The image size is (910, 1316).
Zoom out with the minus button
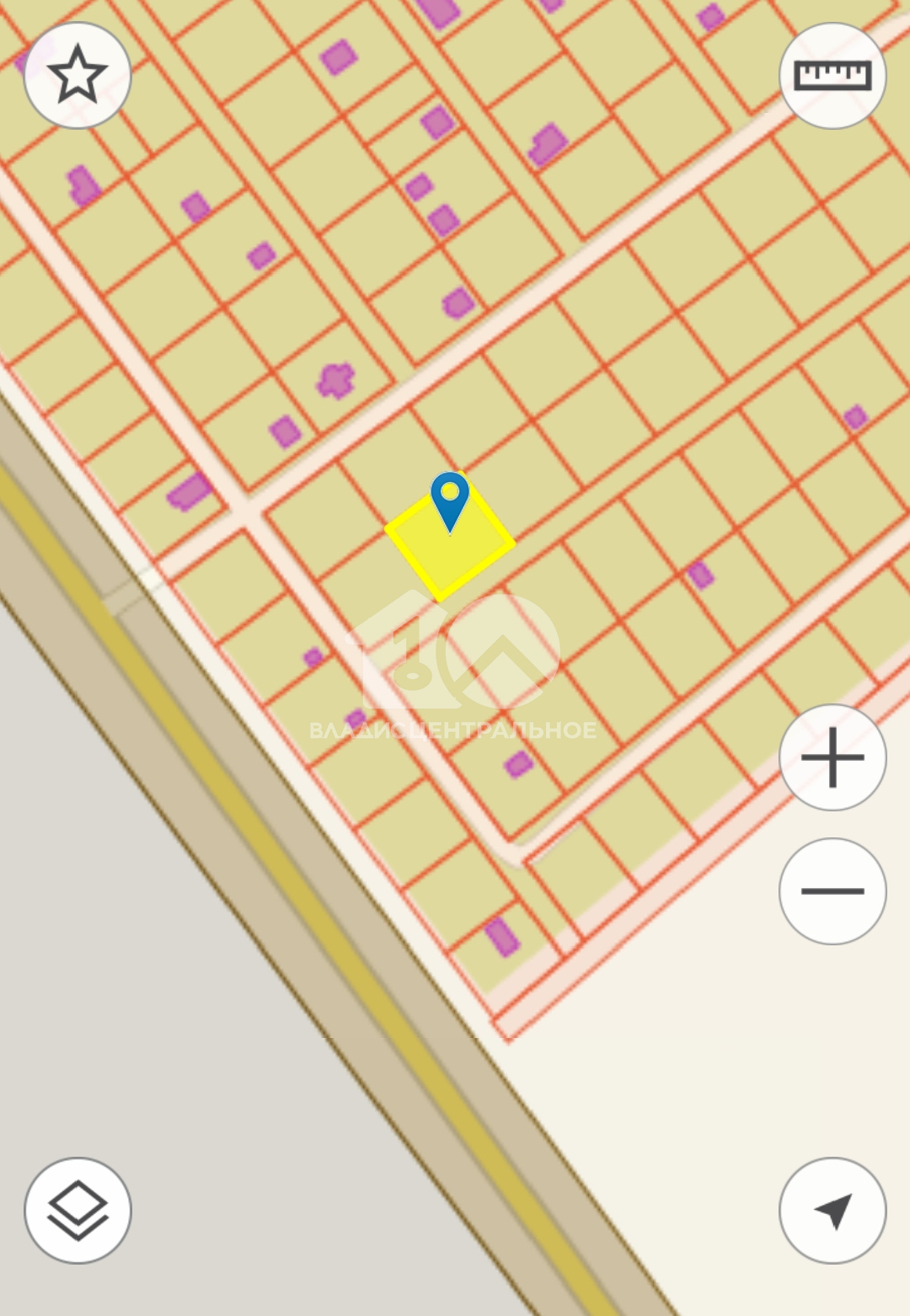tap(832, 891)
